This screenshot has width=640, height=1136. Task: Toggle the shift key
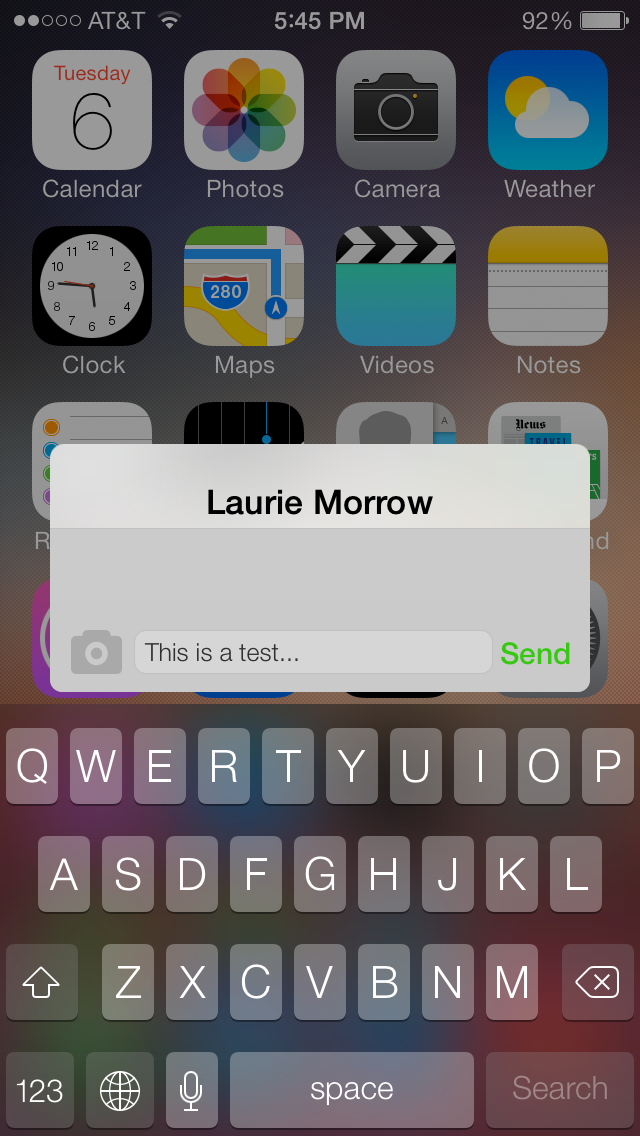41,982
